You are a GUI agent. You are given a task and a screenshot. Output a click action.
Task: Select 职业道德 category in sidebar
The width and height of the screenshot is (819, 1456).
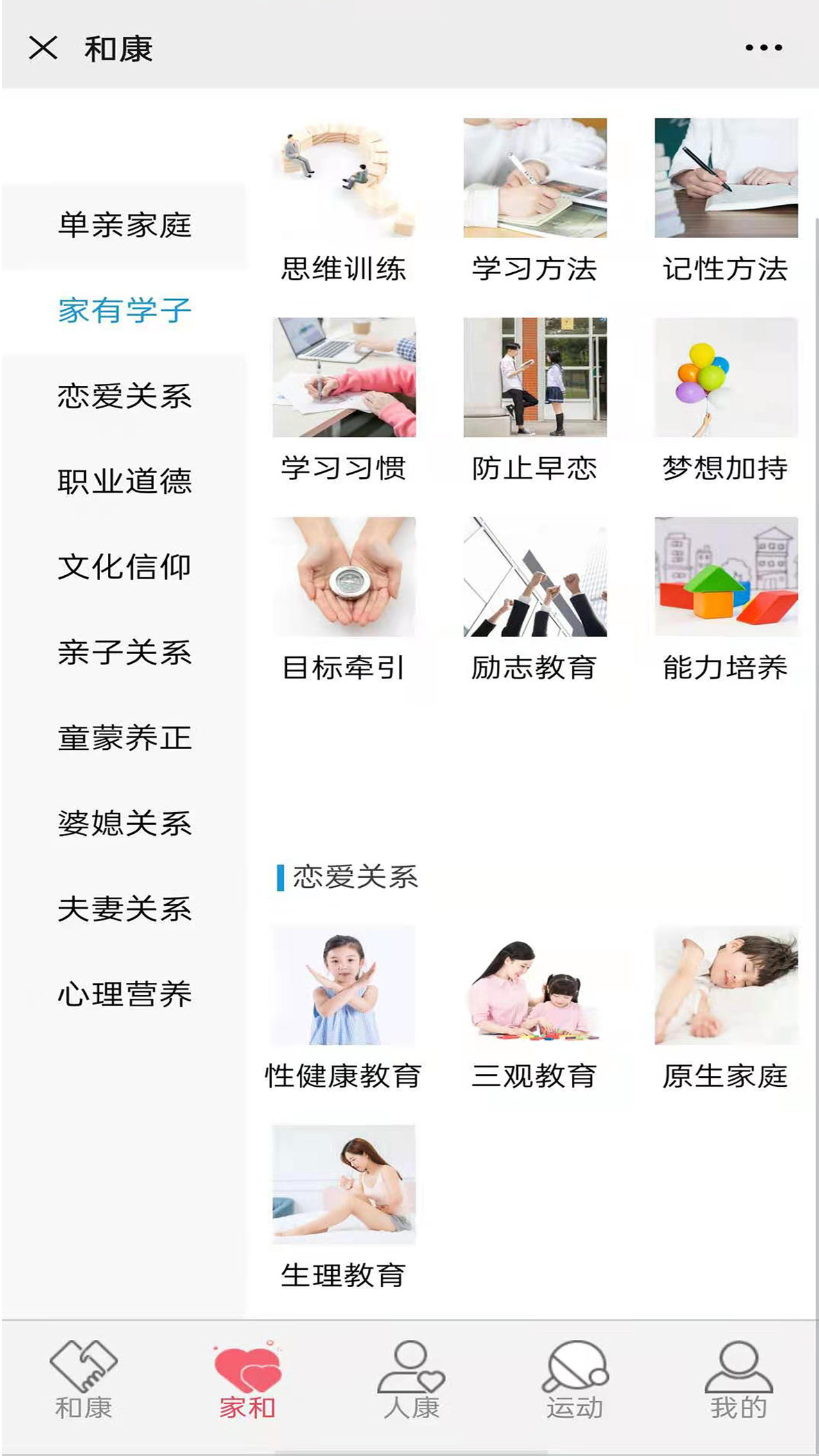click(125, 481)
